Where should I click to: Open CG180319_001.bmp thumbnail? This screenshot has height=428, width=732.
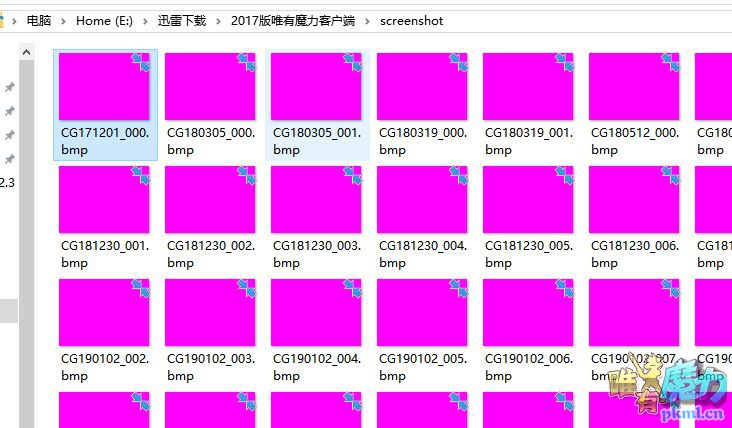(528, 87)
